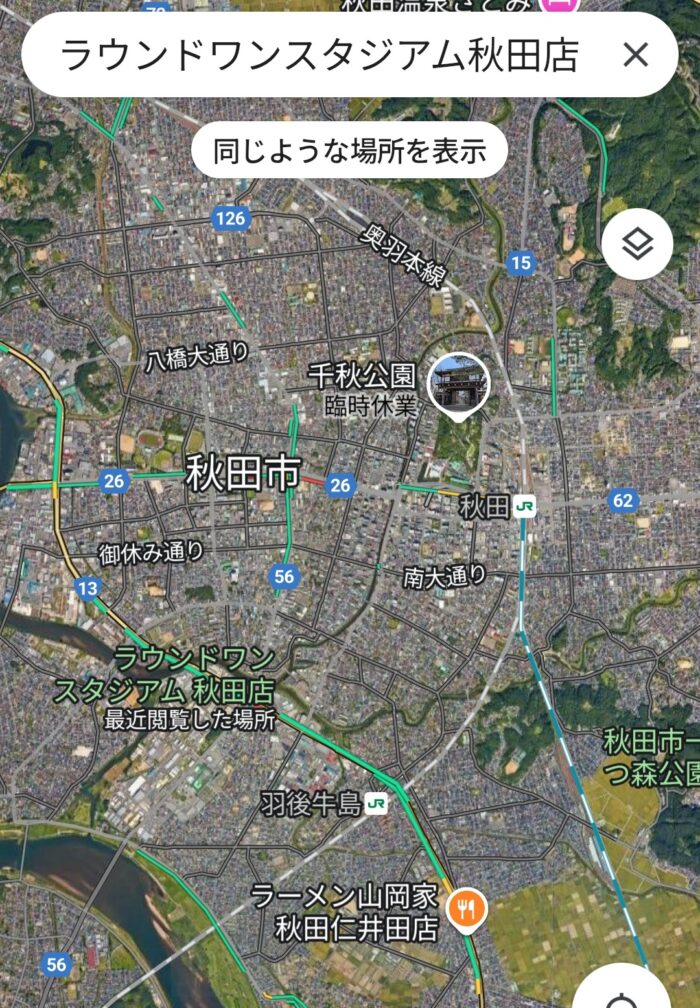Tap the ラウンドワンスタジアム秋田店 search field
Viewport: 700px width, 1008px height.
click(320, 55)
